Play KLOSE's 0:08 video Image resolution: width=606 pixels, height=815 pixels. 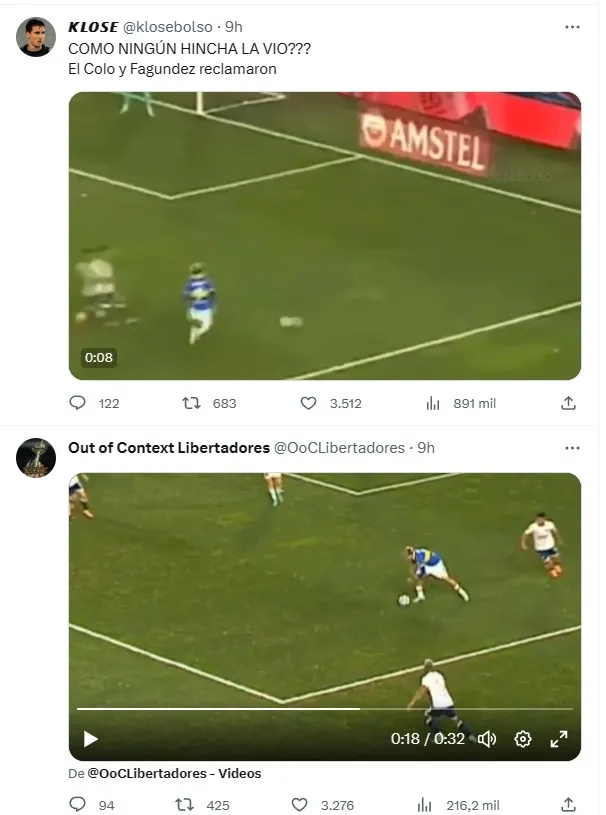[x=324, y=236]
